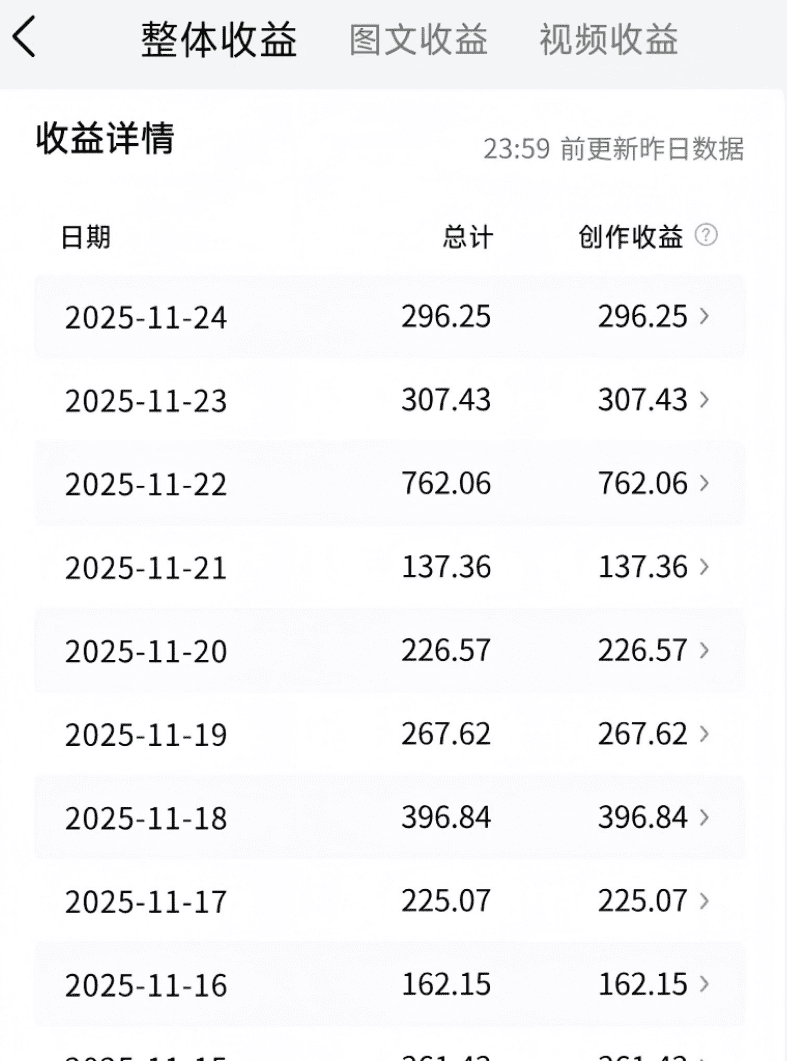Tap the back arrow icon

24,38
